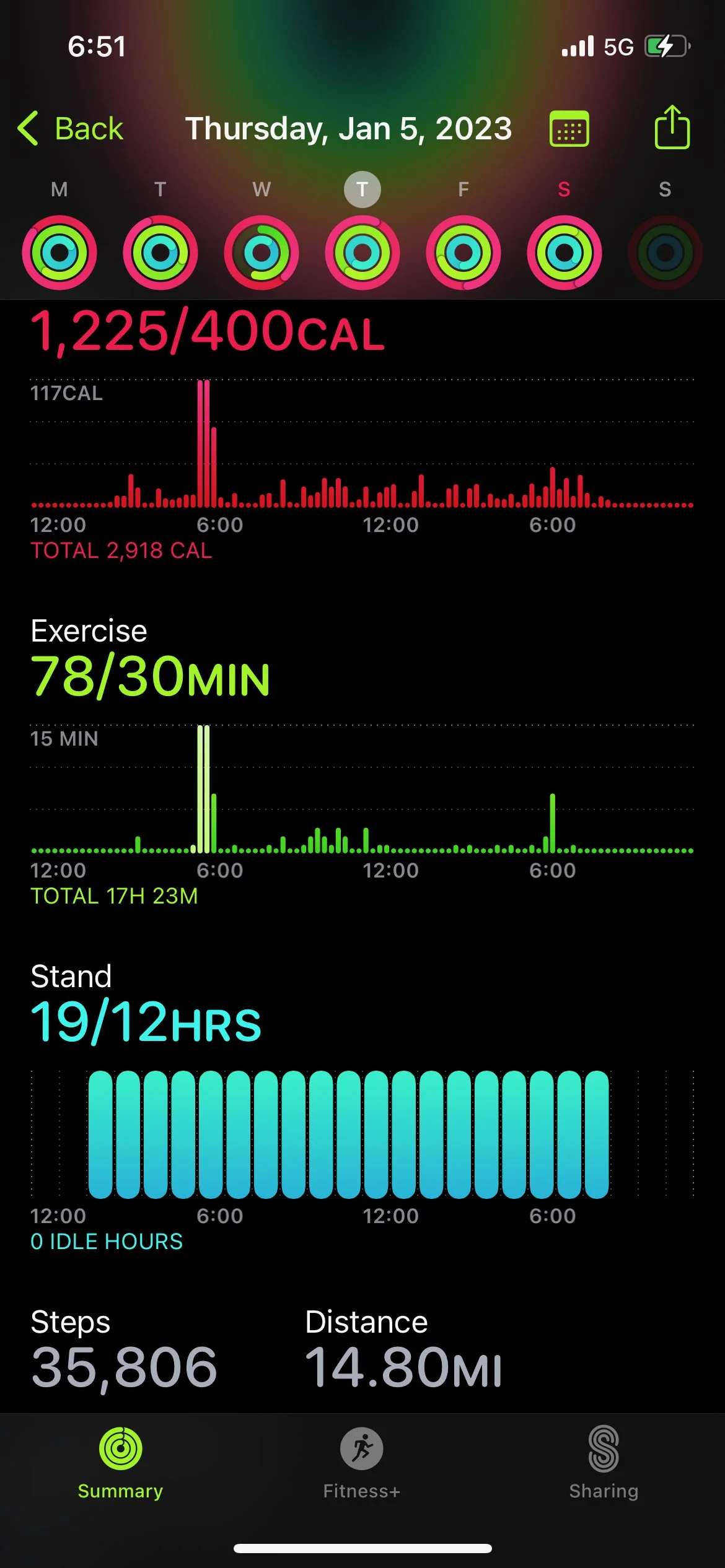
Task: Select Tuesday's activity rings
Action: pyautogui.click(x=160, y=253)
